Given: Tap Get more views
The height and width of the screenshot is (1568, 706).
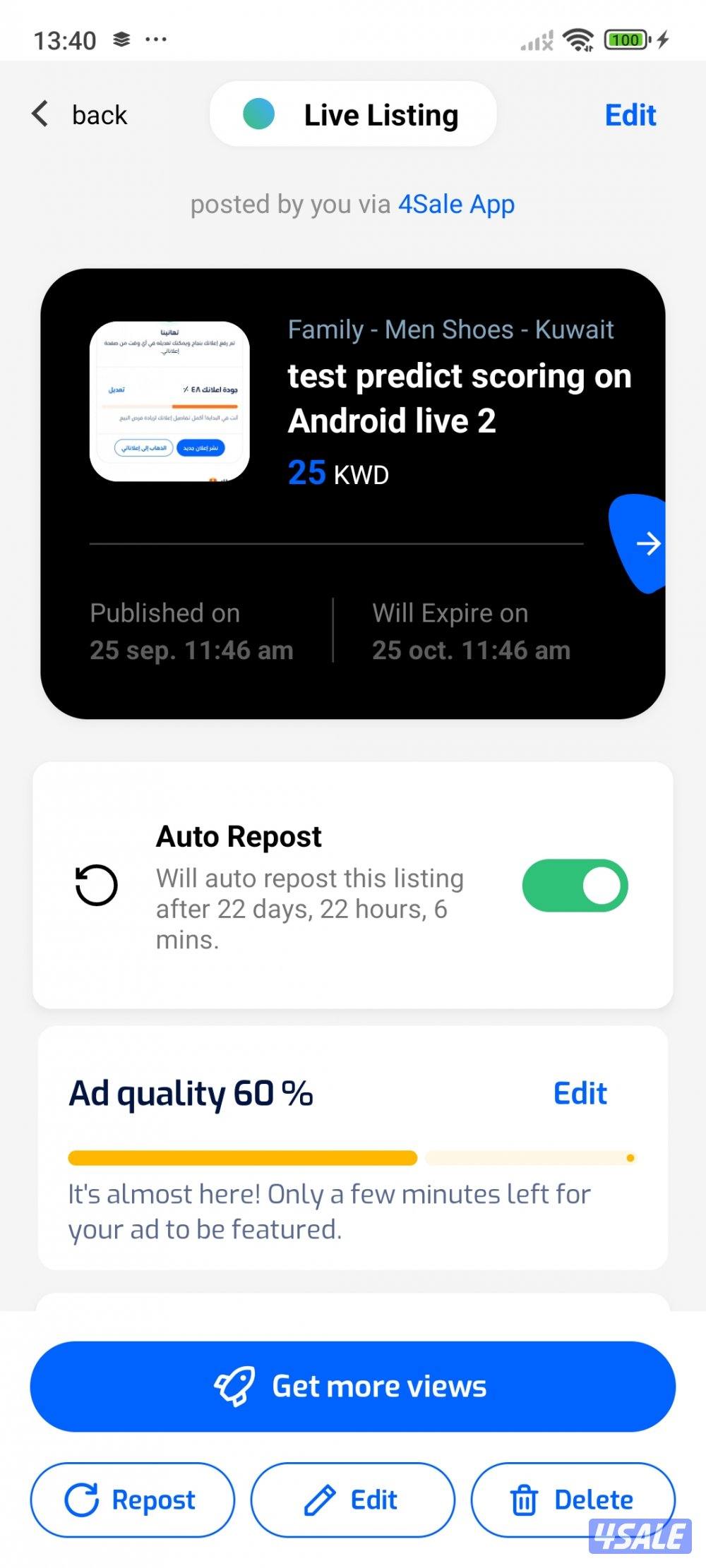Looking at the screenshot, I should click(x=352, y=1387).
